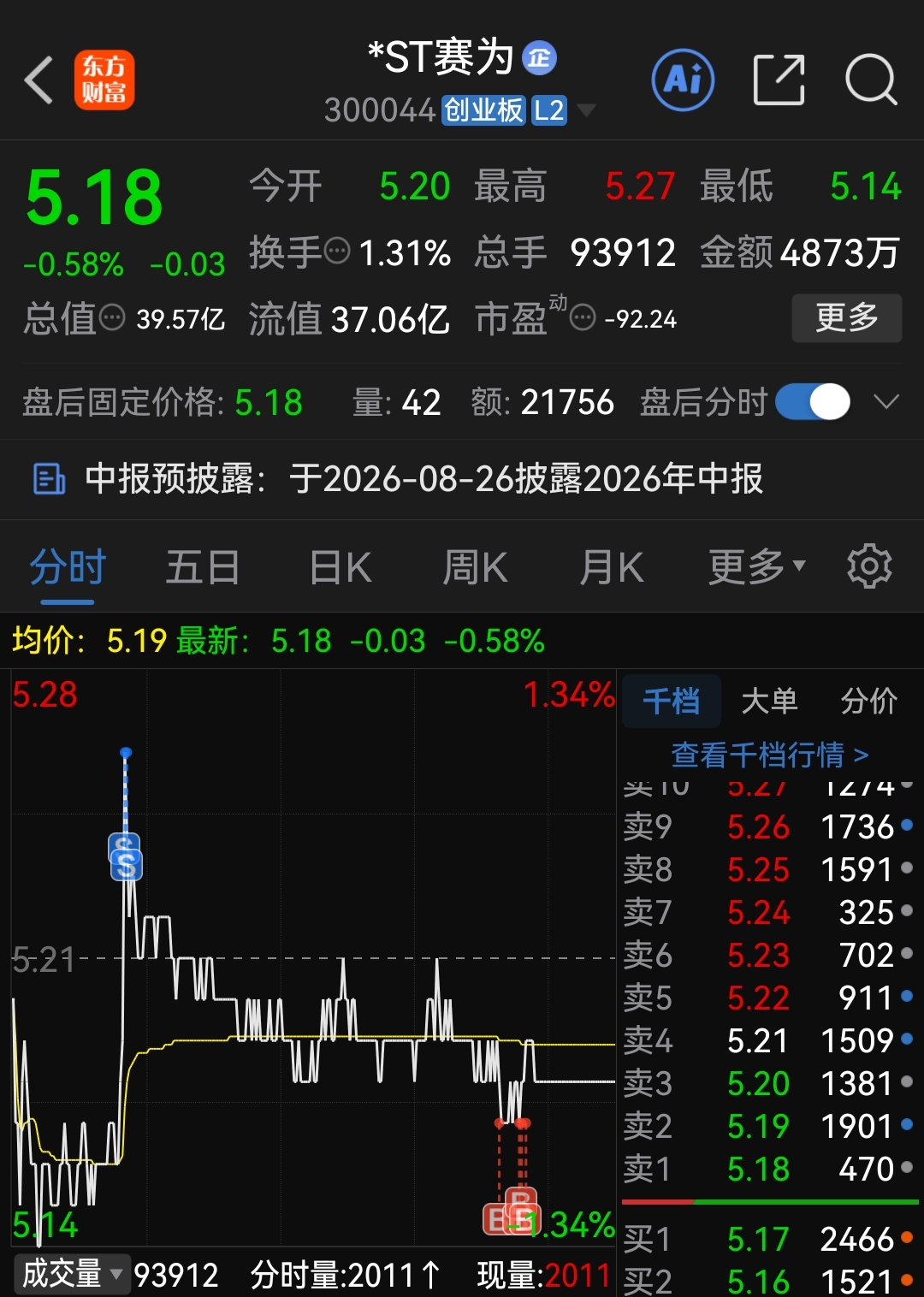Image resolution: width=924 pixels, height=1297 pixels.
Task: Expand the after-hours panel chevron
Action: [x=886, y=402]
